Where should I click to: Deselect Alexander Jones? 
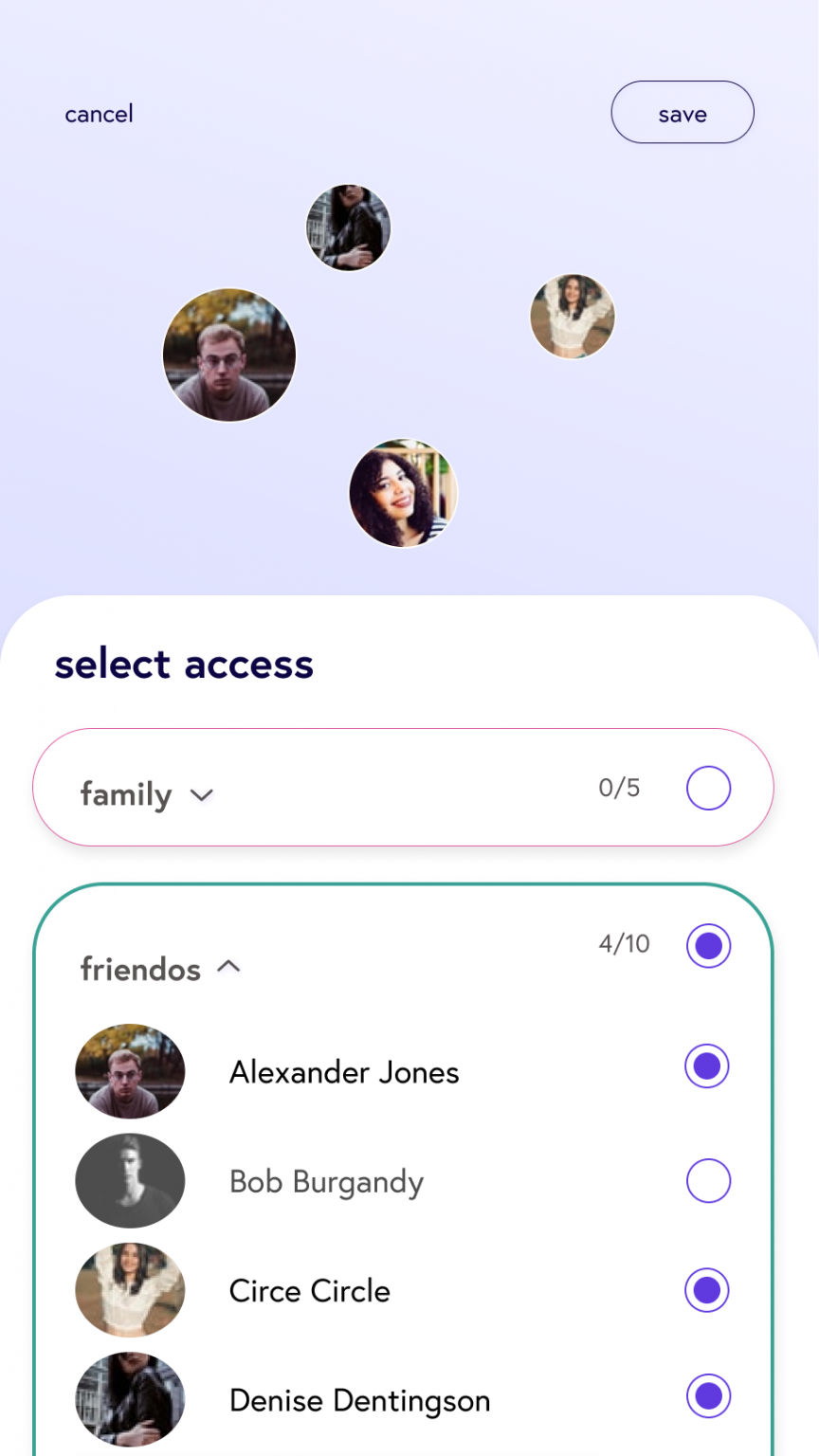pos(707,1066)
